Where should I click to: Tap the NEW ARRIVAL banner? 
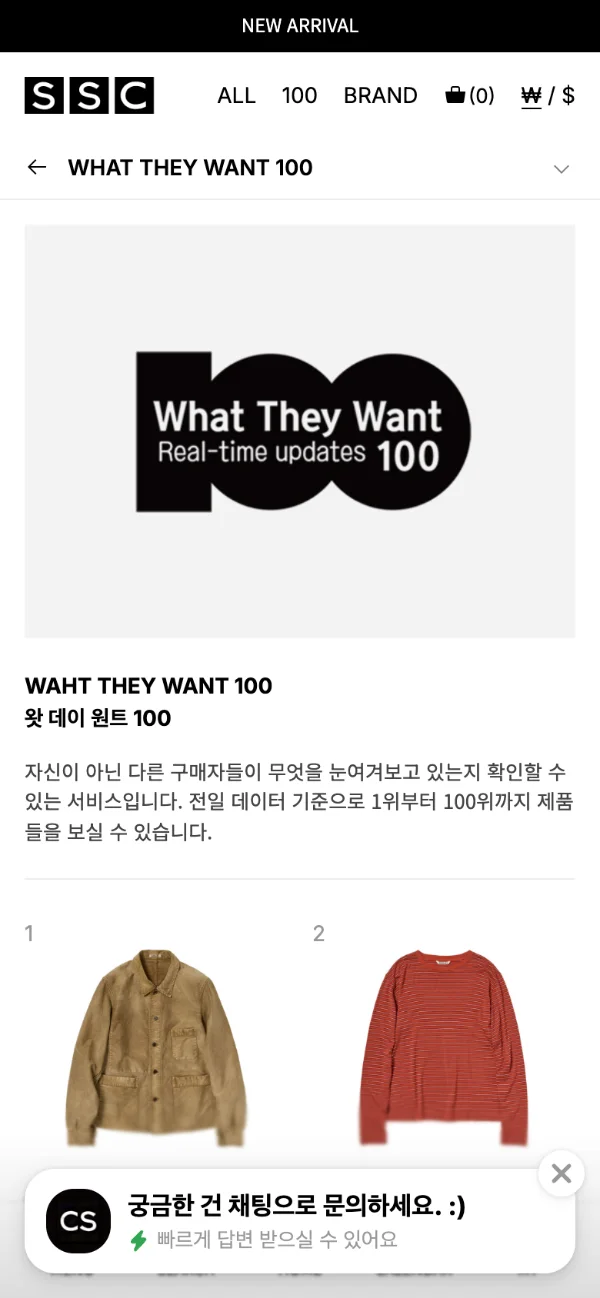click(x=300, y=26)
